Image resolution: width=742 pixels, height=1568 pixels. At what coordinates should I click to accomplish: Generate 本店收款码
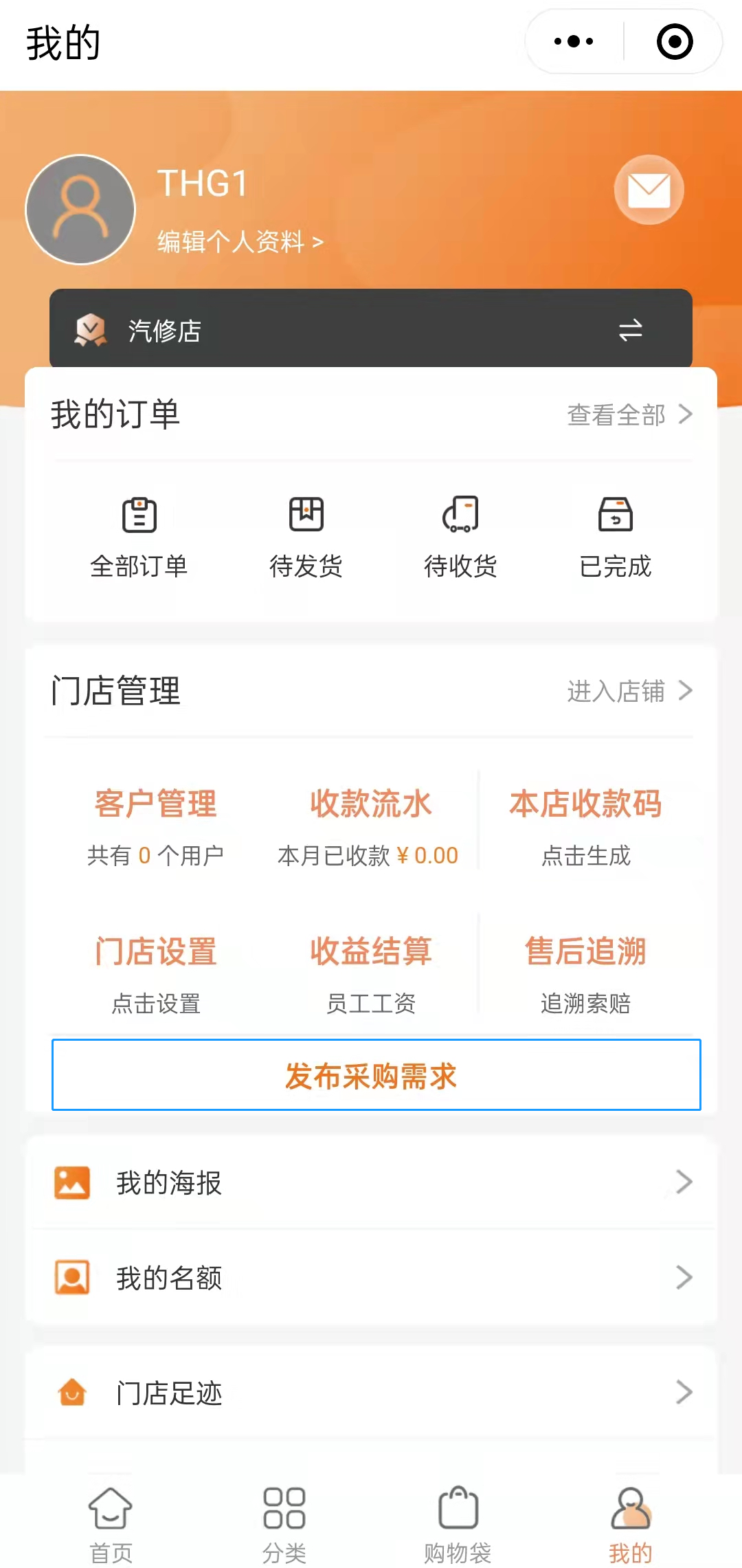click(585, 827)
